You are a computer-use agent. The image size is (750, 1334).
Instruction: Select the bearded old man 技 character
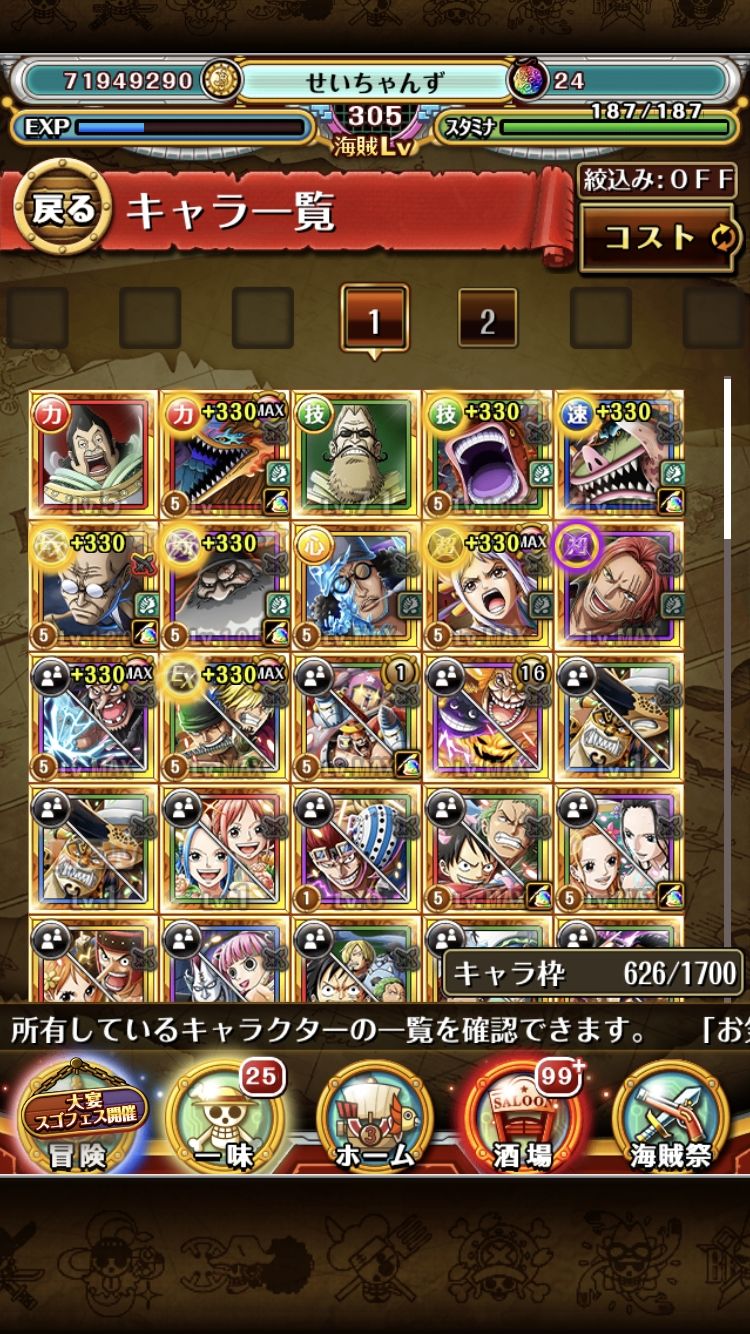356,455
